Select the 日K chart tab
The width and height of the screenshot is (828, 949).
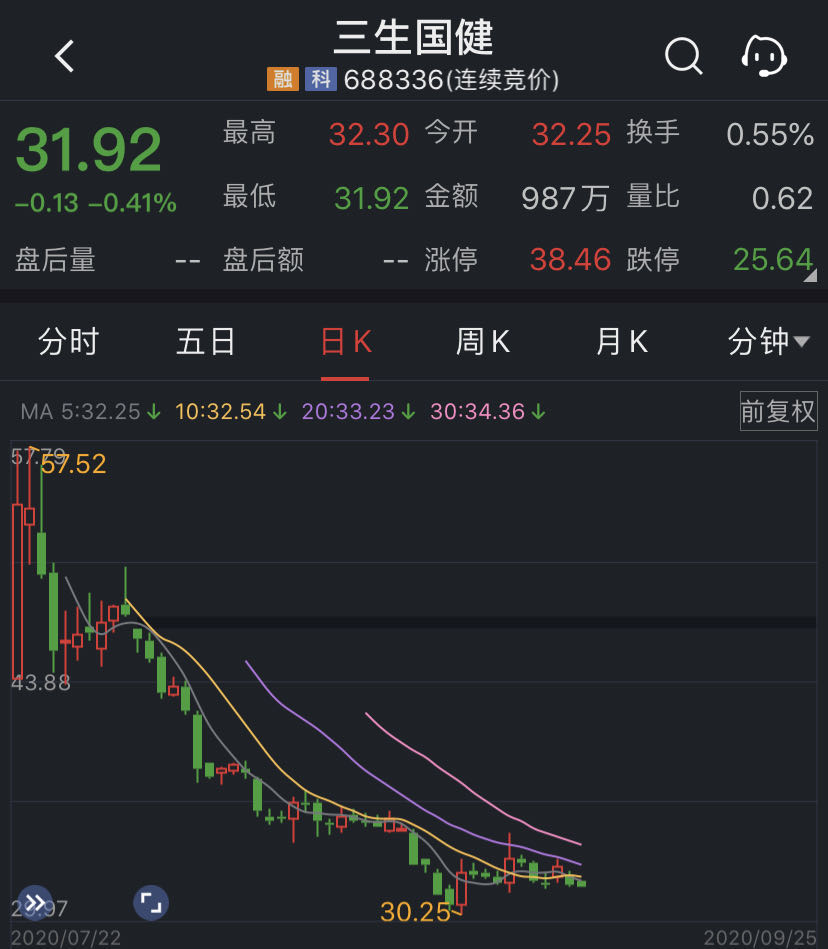[x=345, y=343]
